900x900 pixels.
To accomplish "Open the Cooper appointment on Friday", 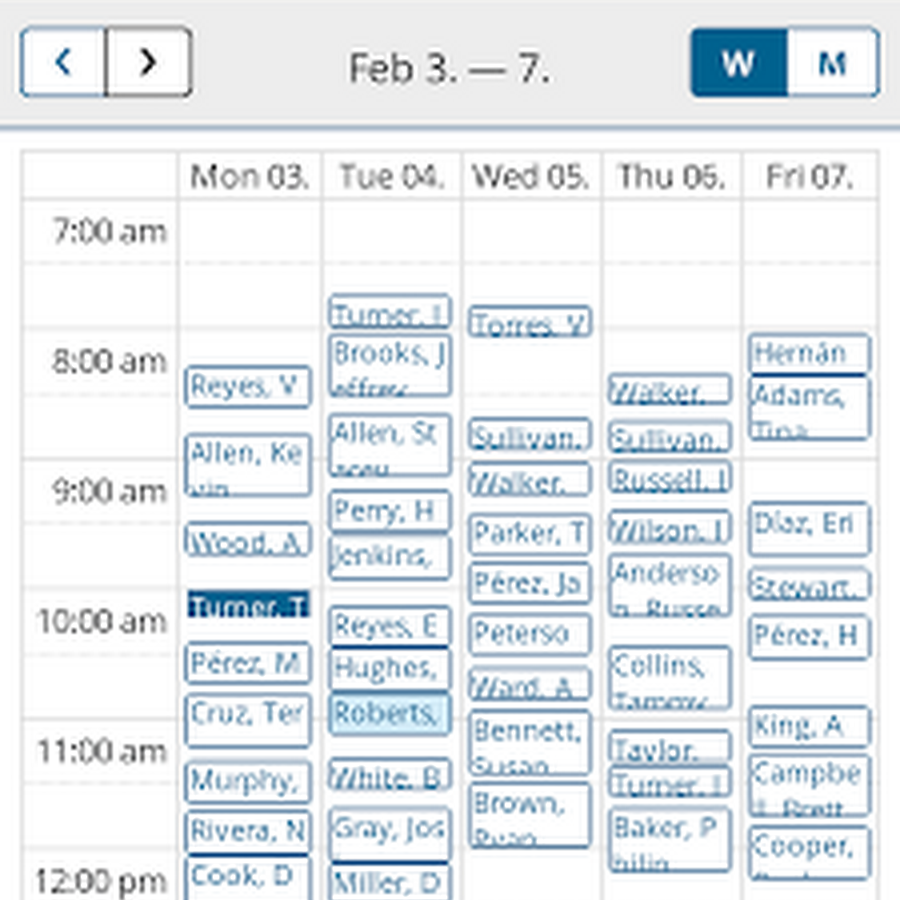I will pos(809,852).
